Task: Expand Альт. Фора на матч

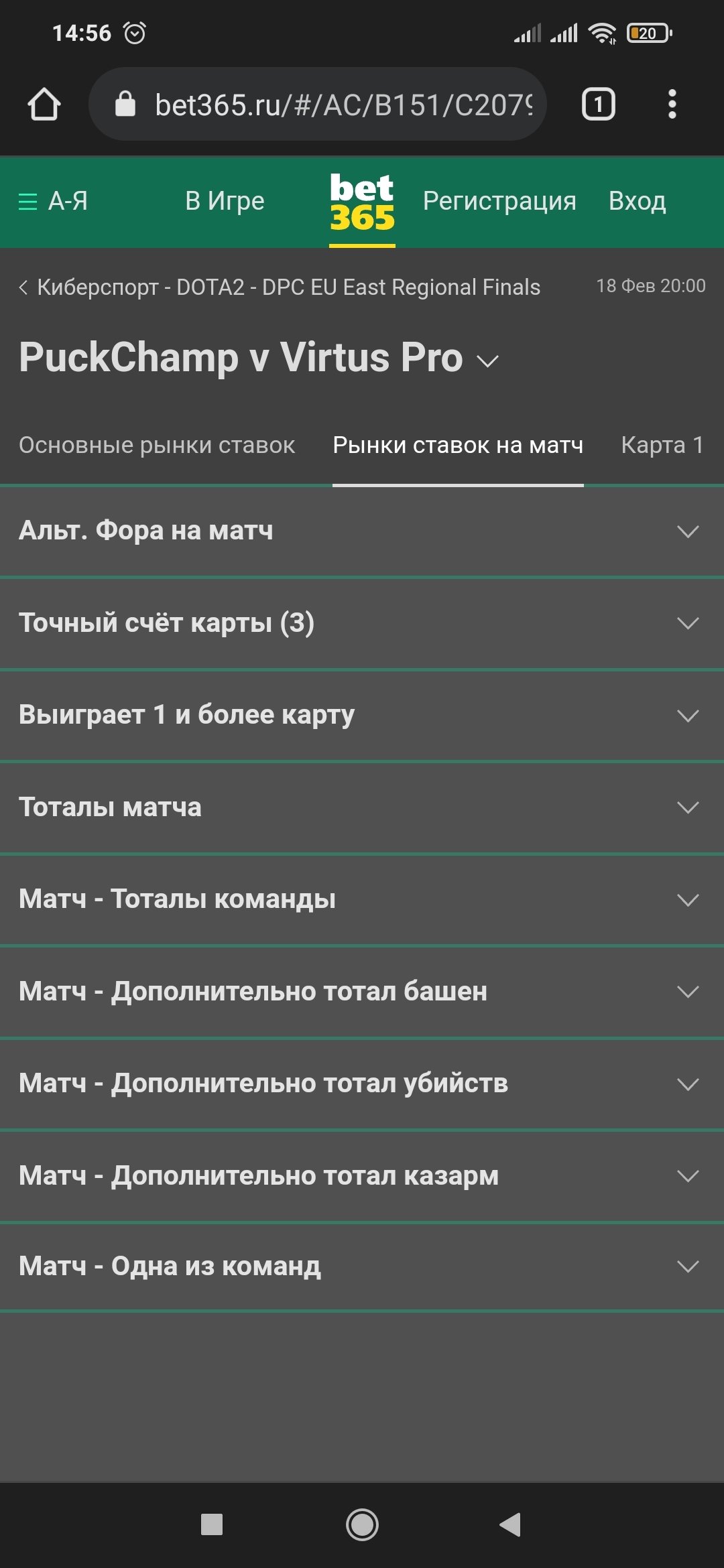Action: [362, 531]
